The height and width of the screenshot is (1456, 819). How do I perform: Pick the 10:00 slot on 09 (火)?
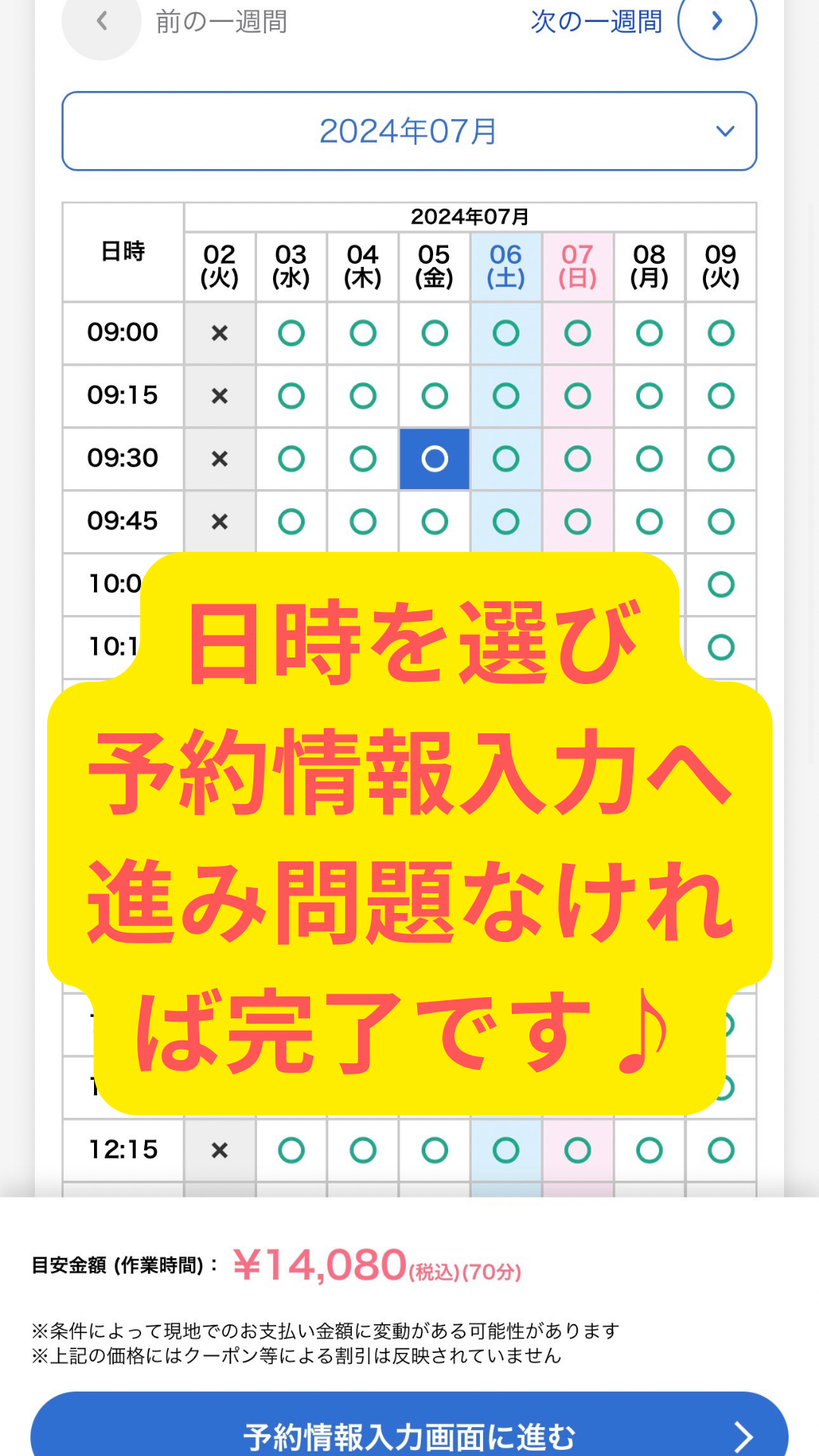[x=720, y=585]
